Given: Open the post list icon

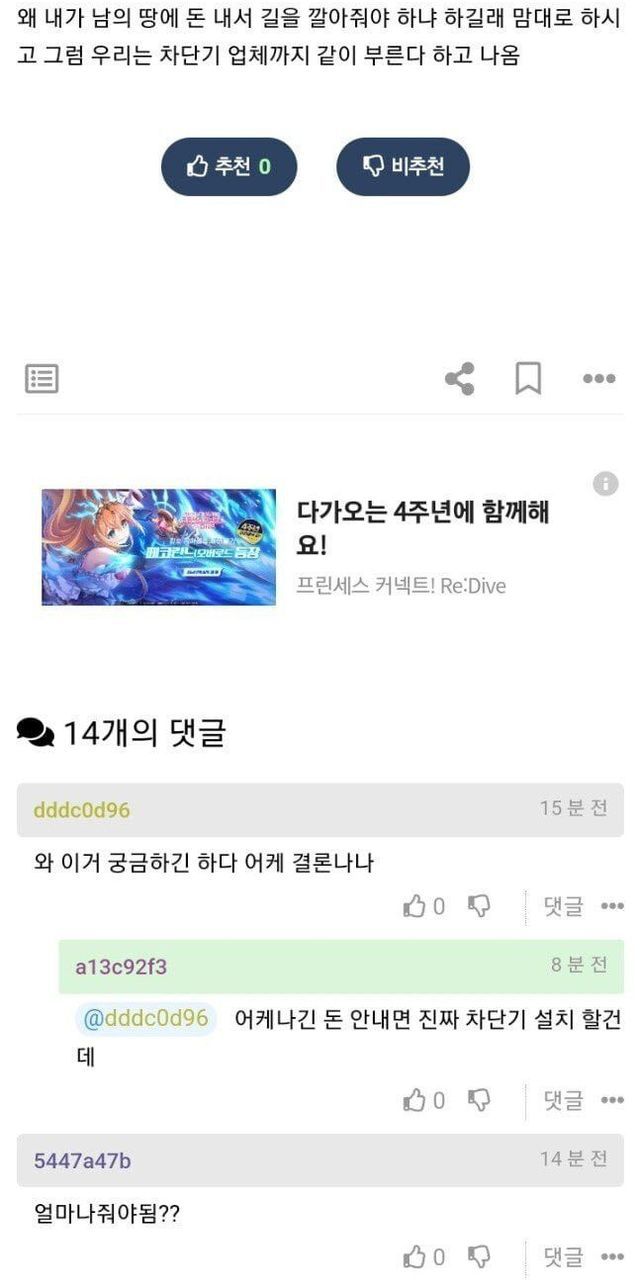Looking at the screenshot, I should pyautogui.click(x=41, y=379).
